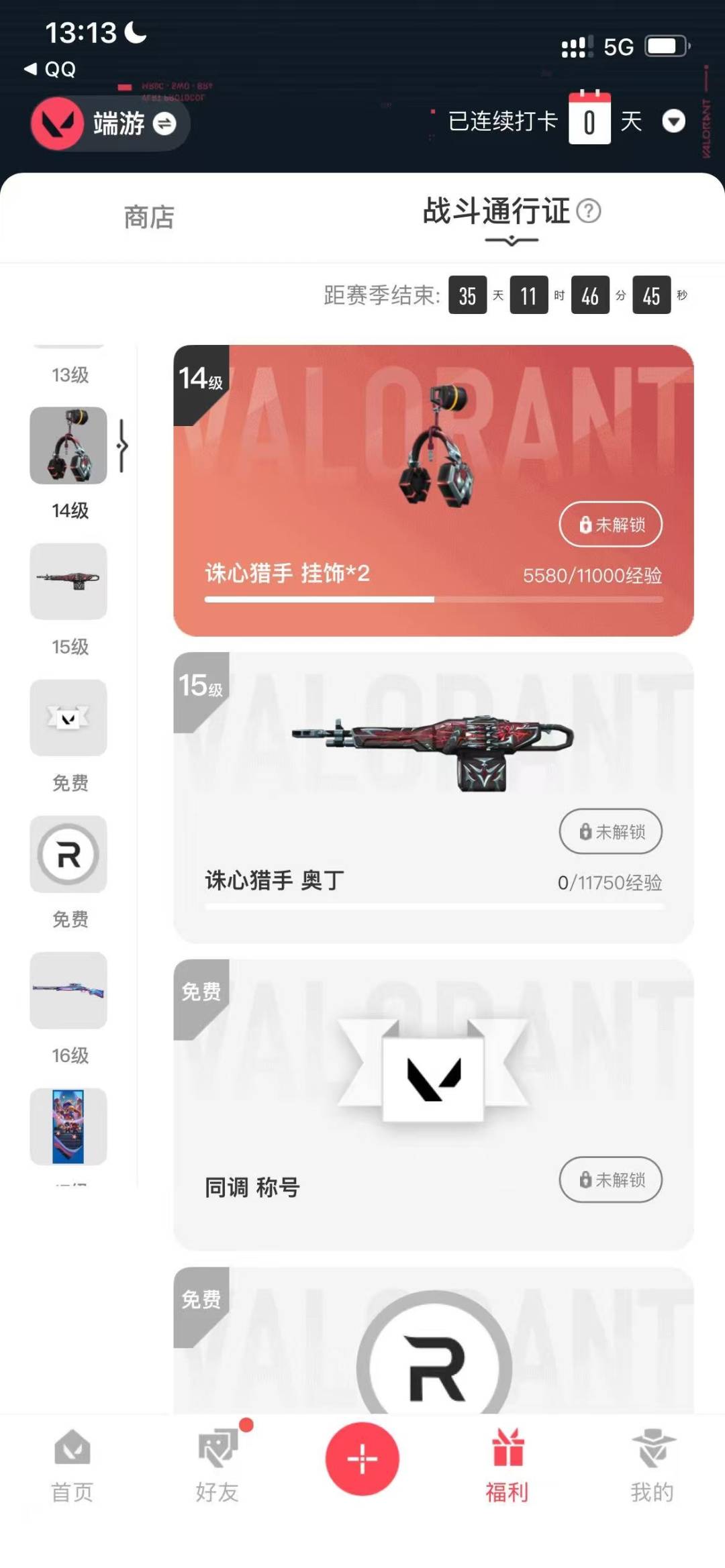
Task: Tap 未解锁 button on 同调 称号 card
Action: click(x=610, y=1180)
